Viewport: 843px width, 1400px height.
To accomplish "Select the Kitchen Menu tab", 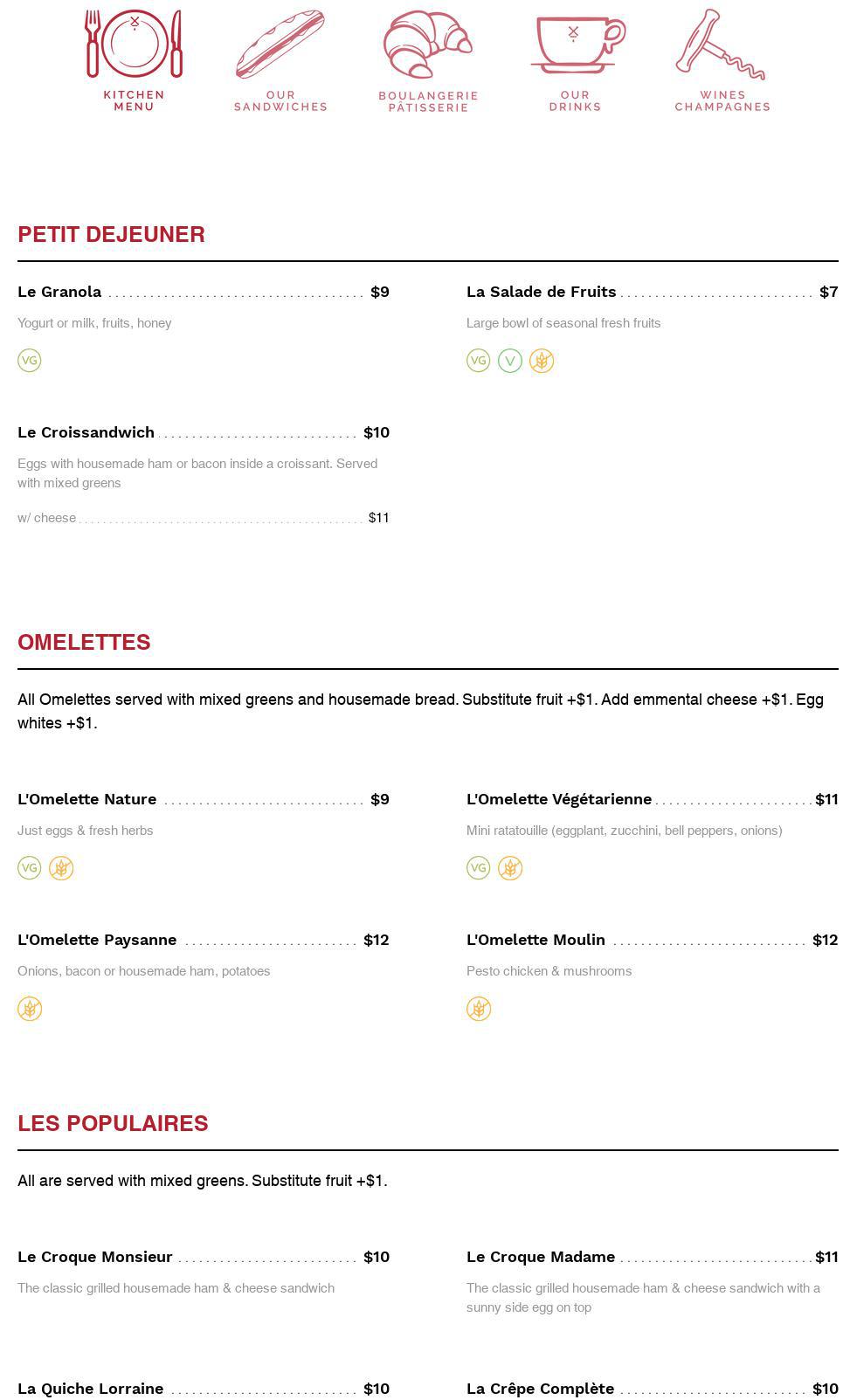I will (x=134, y=61).
